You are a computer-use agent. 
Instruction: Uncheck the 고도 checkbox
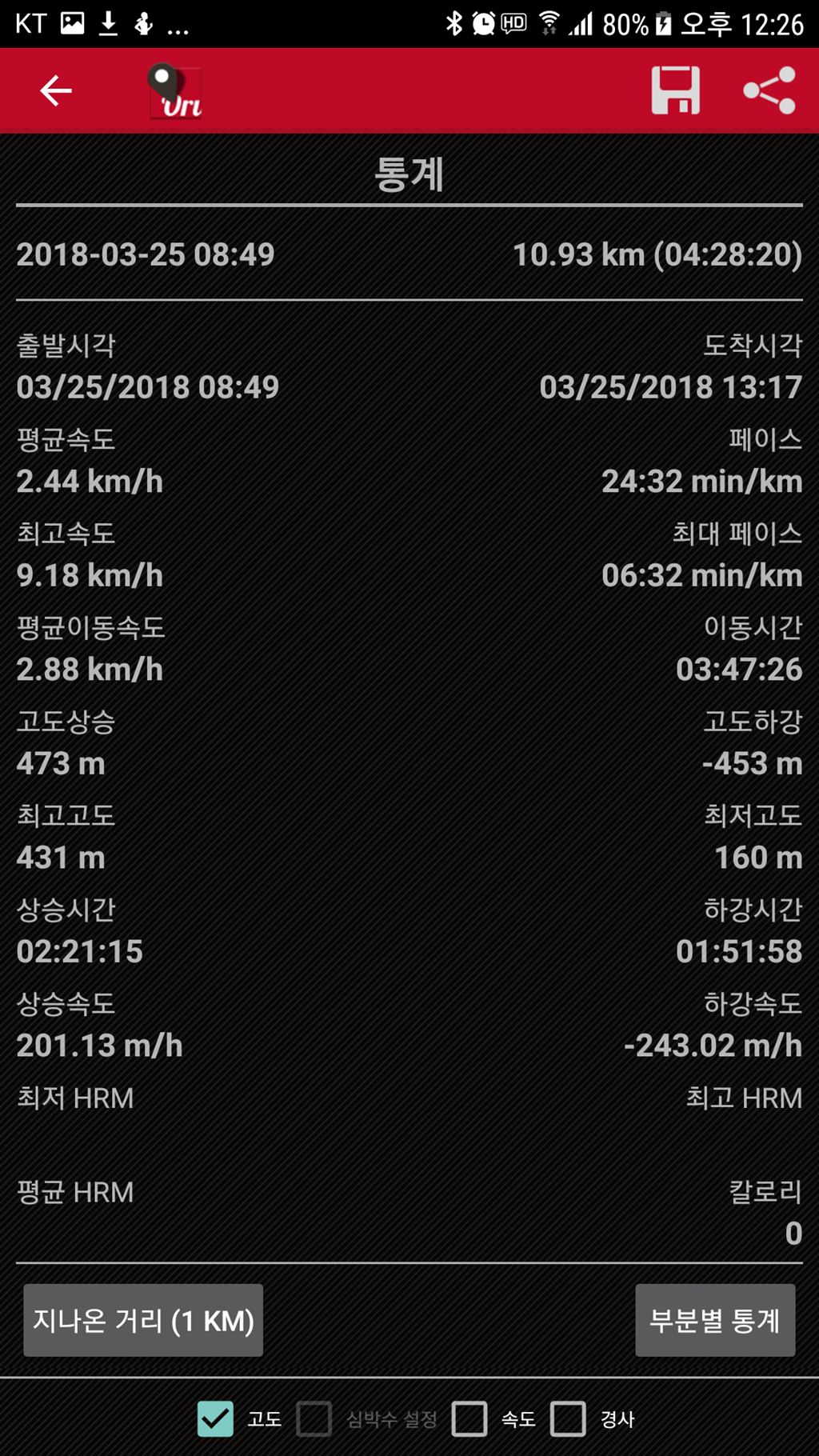(x=215, y=1419)
